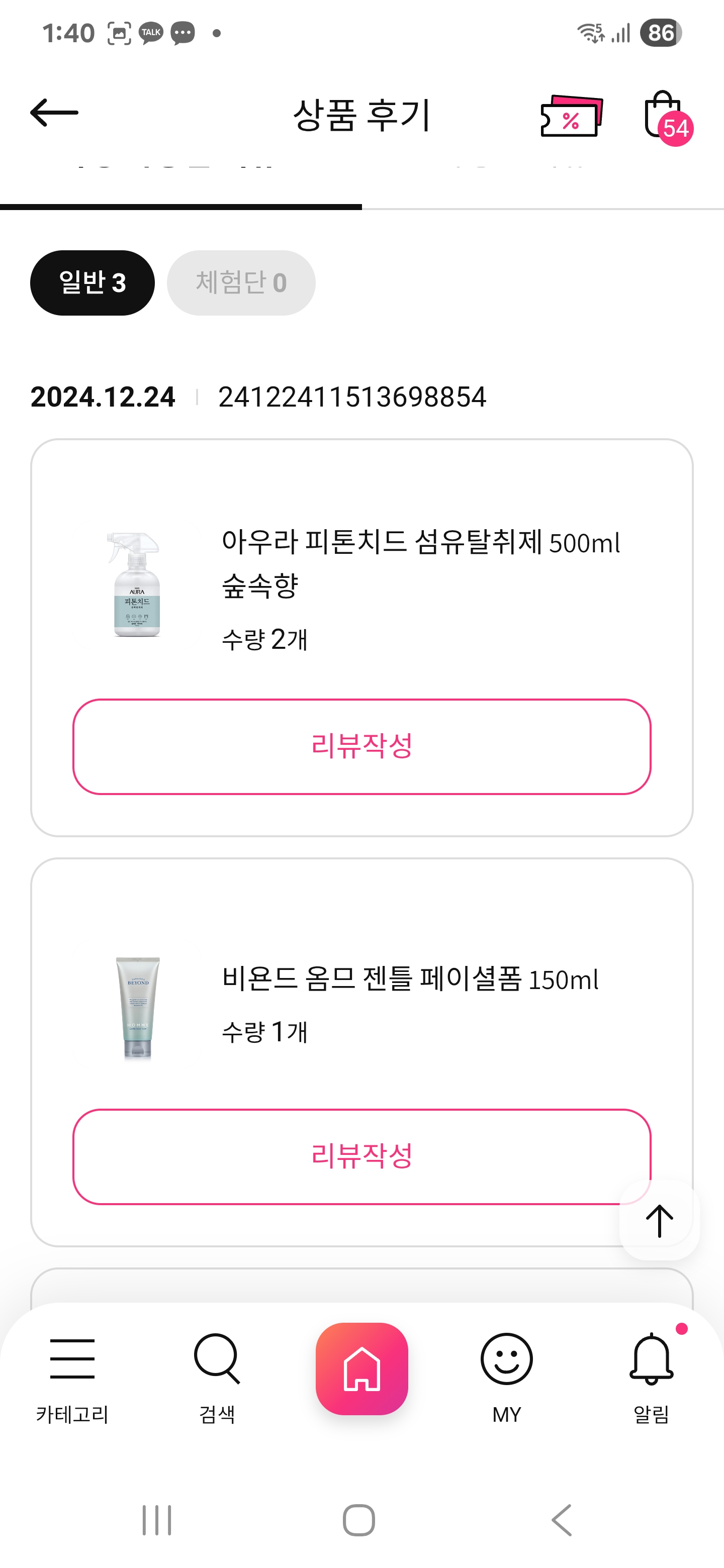The width and height of the screenshot is (724, 1568).
Task: Open the system recent apps view
Action: (x=157, y=1520)
